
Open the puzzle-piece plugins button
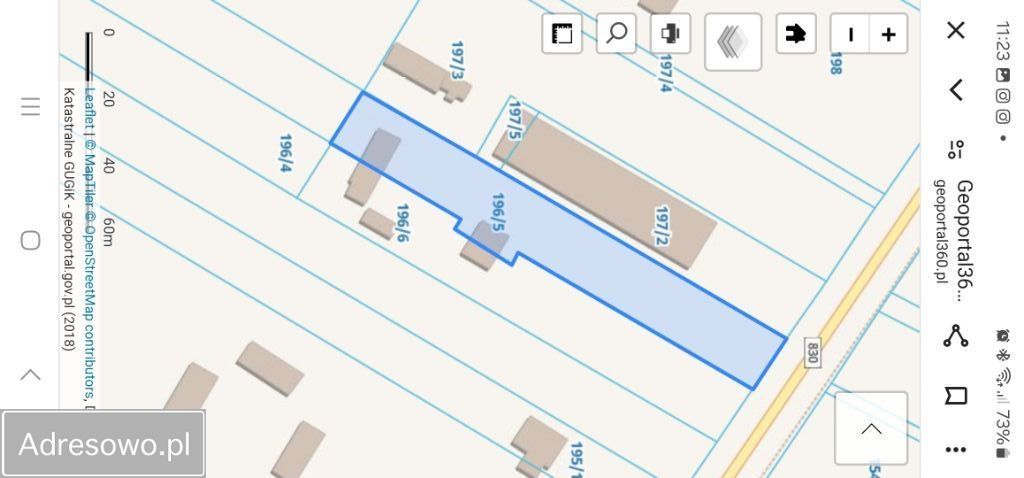tap(796, 34)
